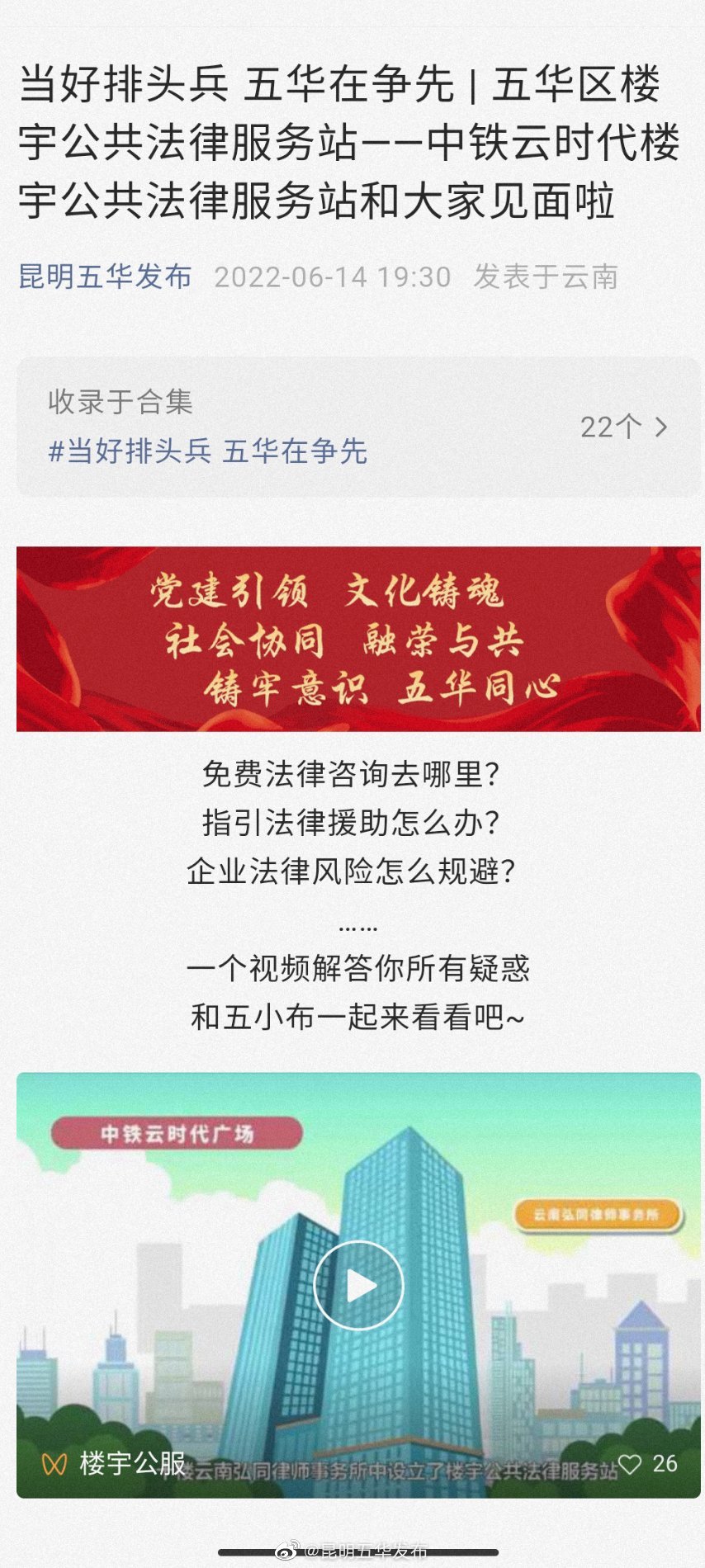The image size is (705, 1568).
Task: Open the 22个 collection list
Action: pyautogui.click(x=608, y=427)
